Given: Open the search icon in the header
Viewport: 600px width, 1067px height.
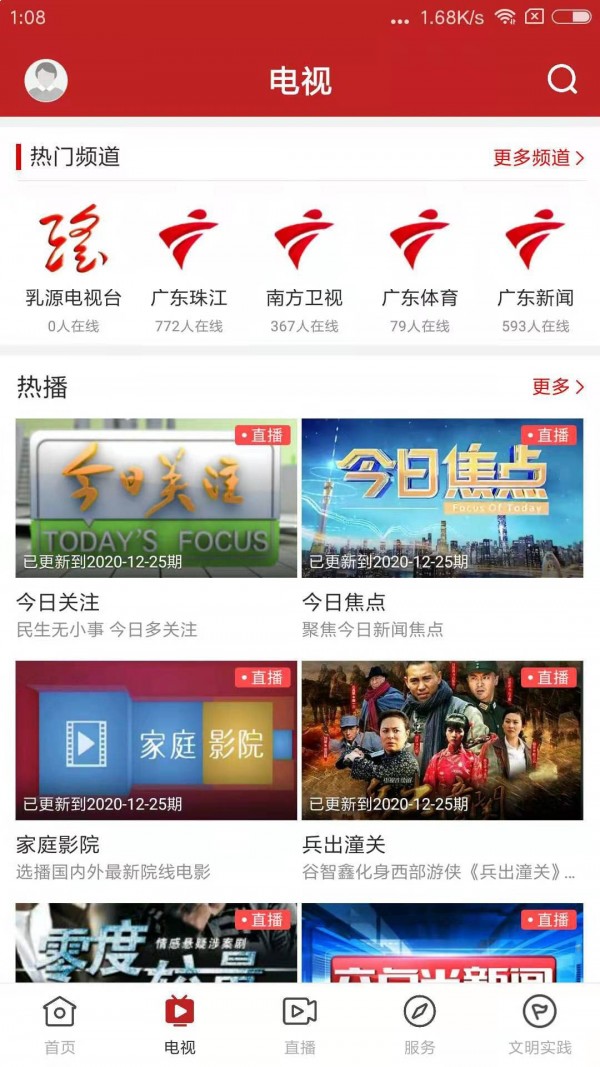Looking at the screenshot, I should [x=563, y=80].
